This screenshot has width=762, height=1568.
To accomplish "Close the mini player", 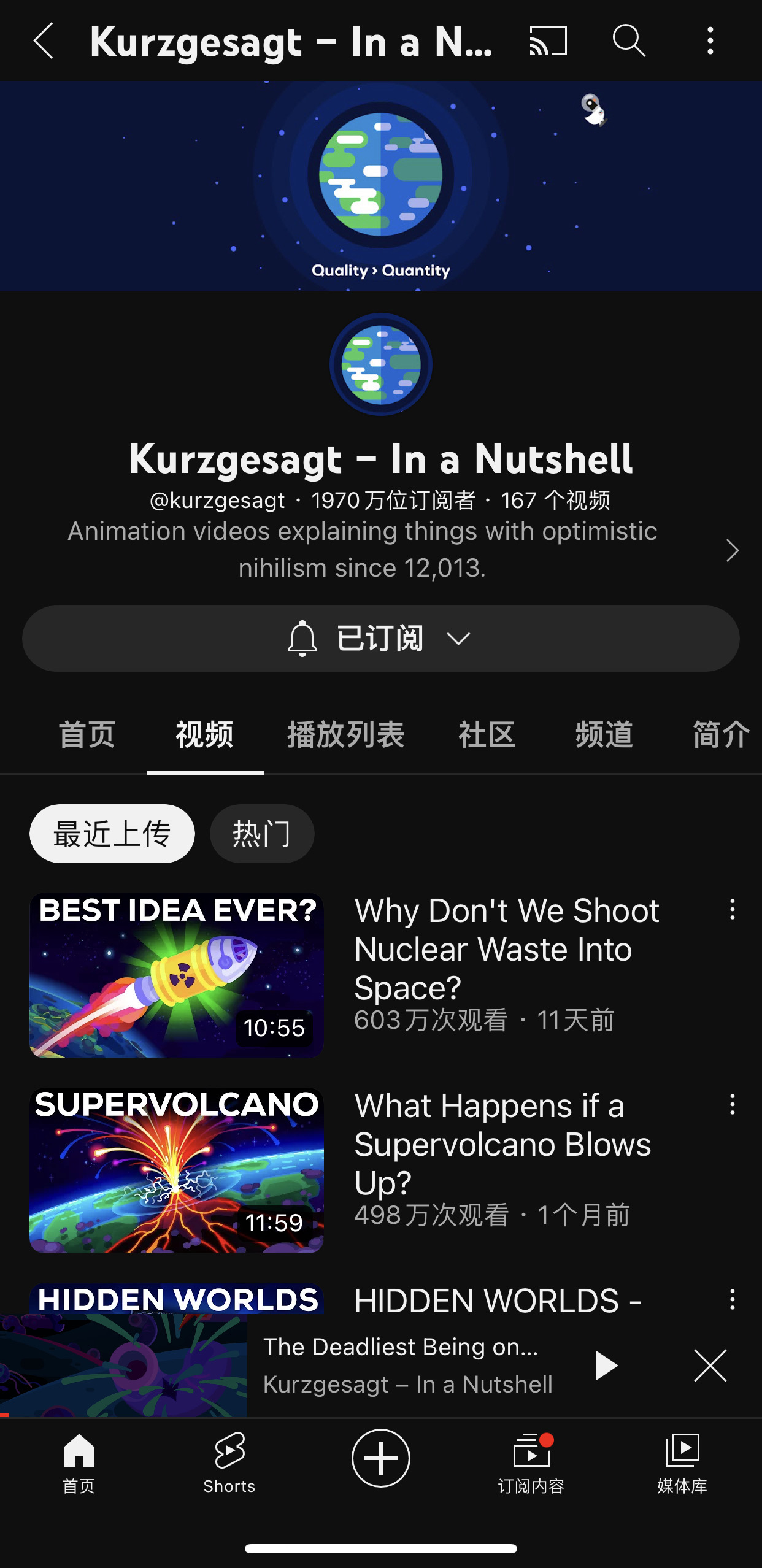I will pyautogui.click(x=710, y=1366).
